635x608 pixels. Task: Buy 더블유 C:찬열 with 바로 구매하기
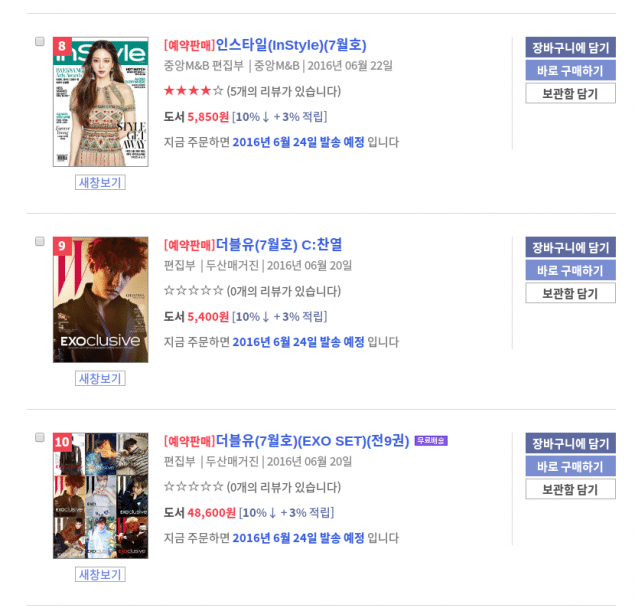[570, 270]
